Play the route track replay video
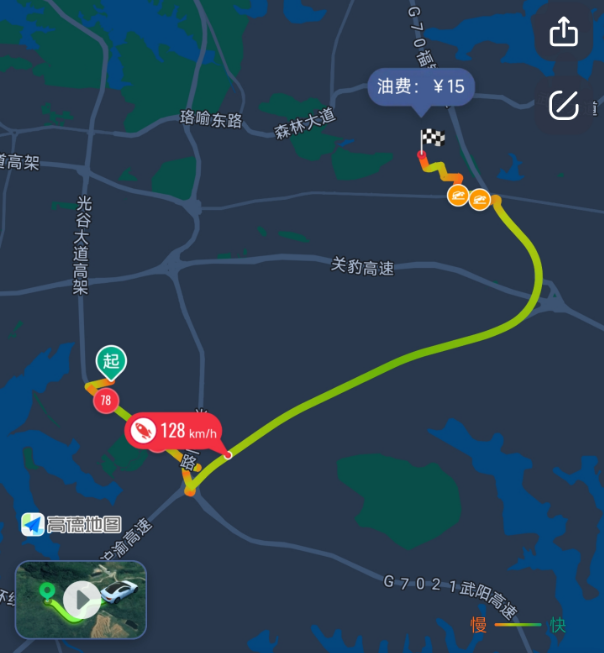The width and height of the screenshot is (604, 653). tap(81, 600)
